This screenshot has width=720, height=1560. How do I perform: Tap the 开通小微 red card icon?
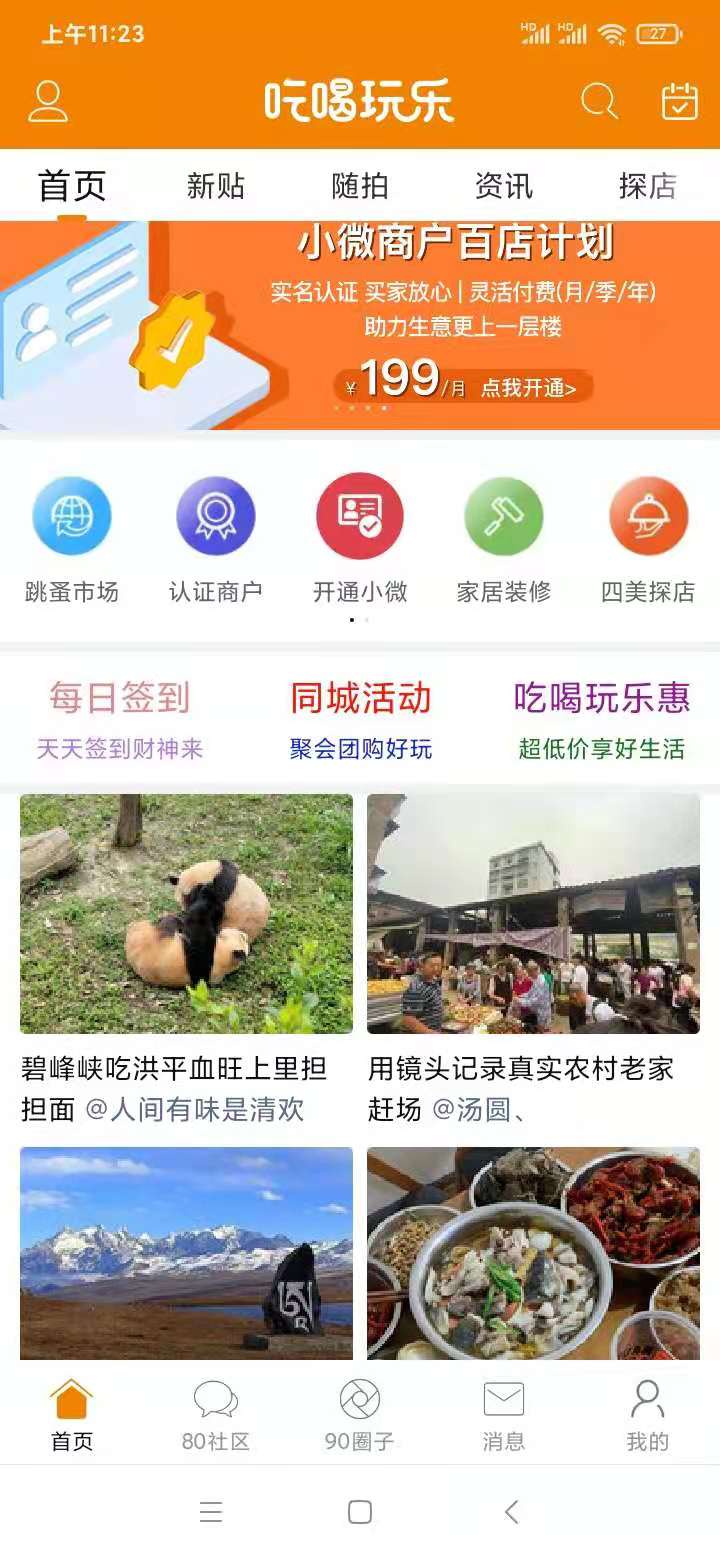[x=360, y=518]
